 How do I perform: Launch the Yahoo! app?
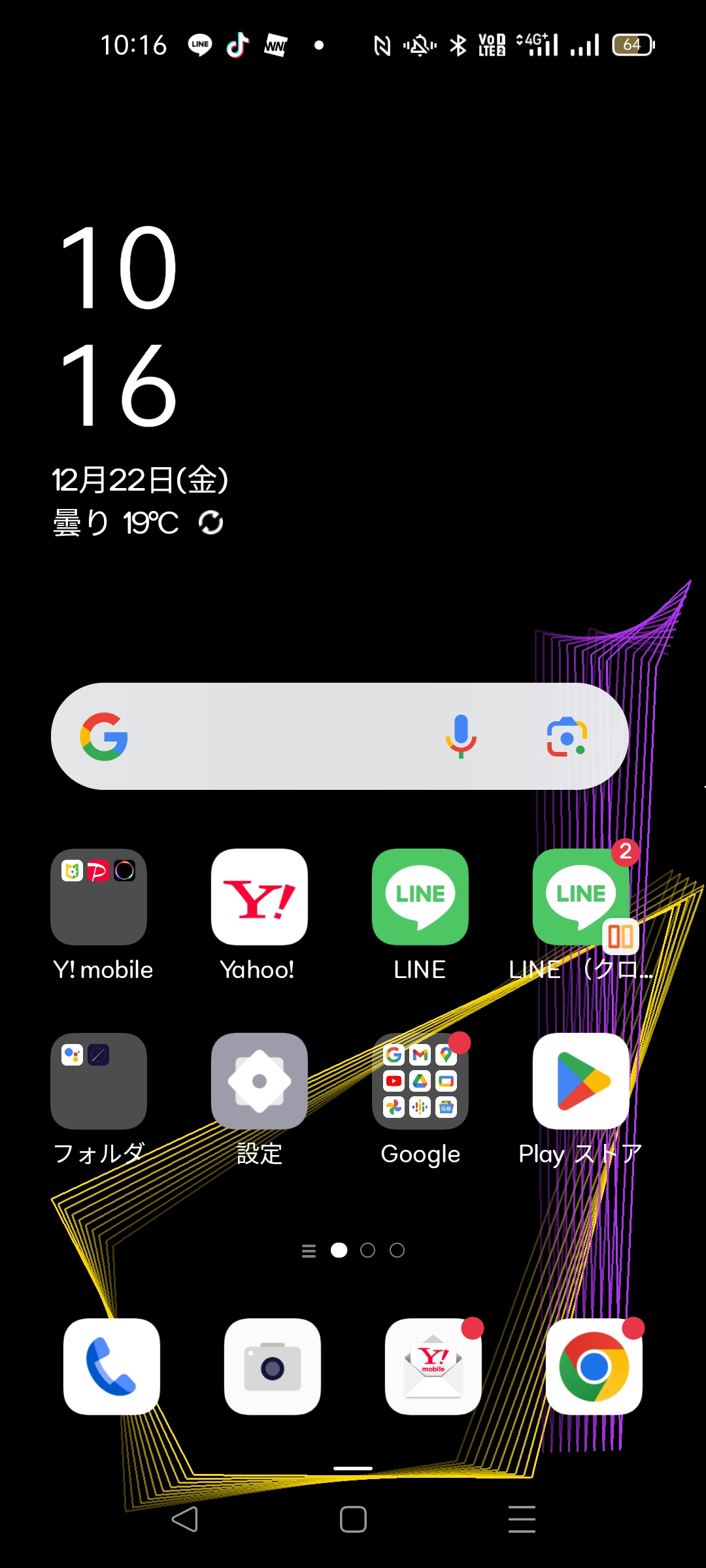click(260, 897)
